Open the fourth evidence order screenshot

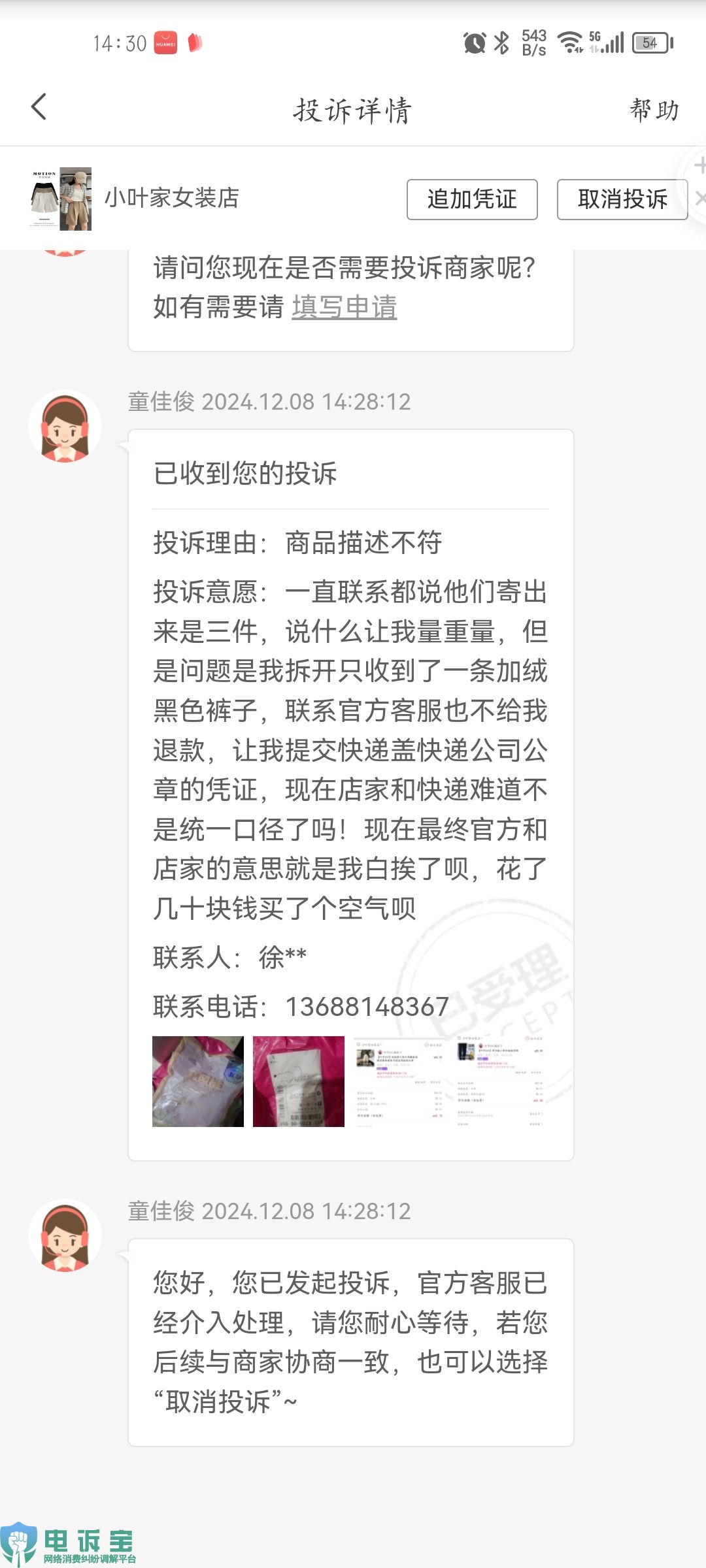(x=500, y=1081)
